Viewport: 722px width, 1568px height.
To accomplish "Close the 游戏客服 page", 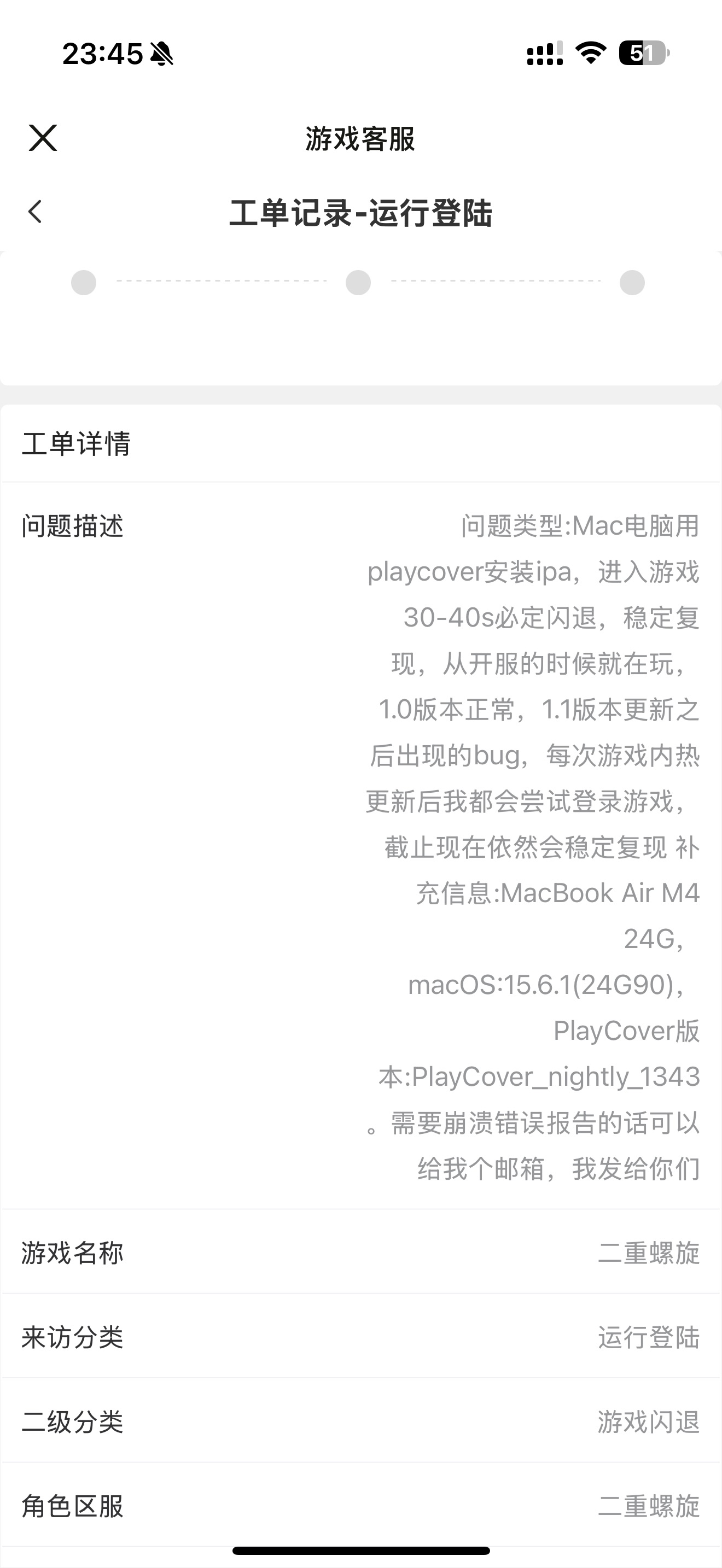I will pyautogui.click(x=43, y=138).
